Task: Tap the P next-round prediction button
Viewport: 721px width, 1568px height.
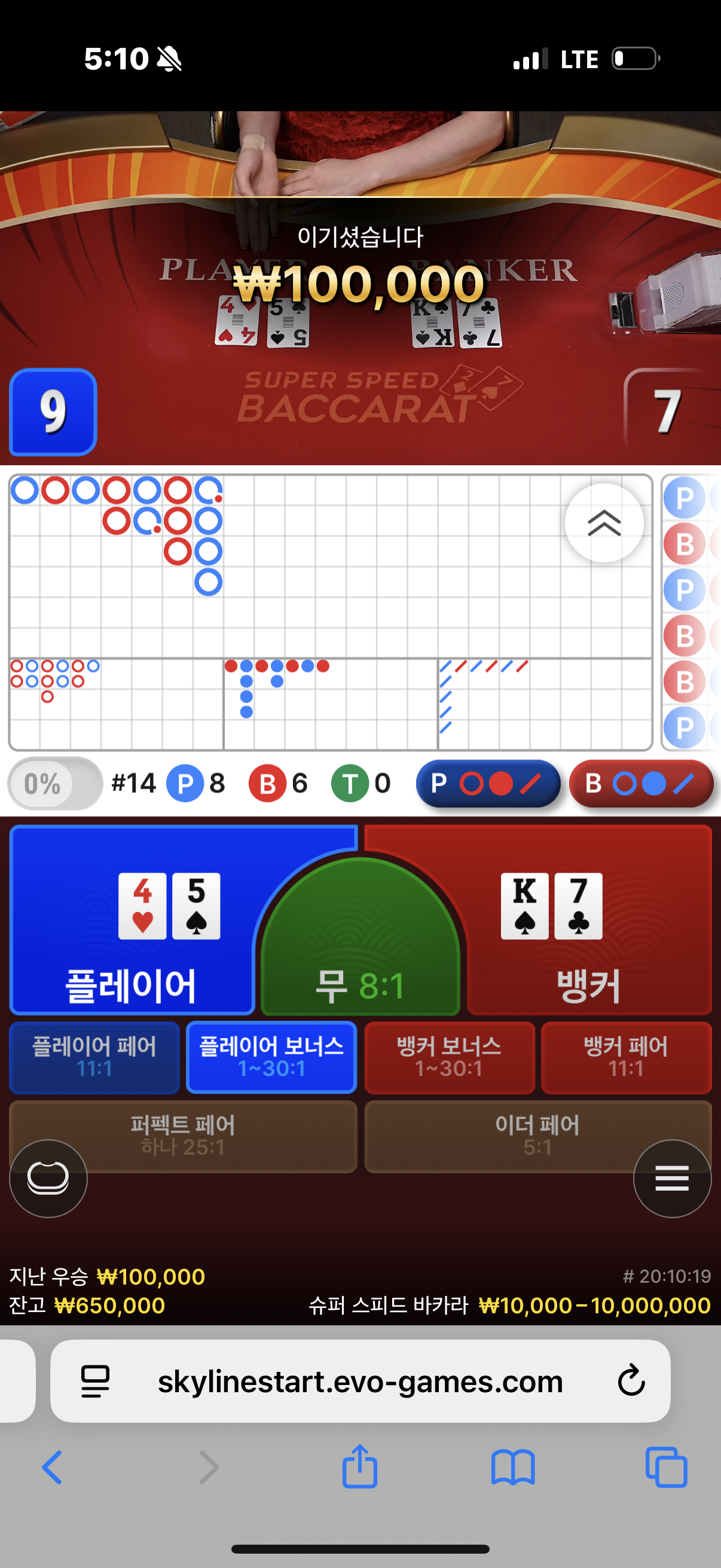Action: [x=488, y=783]
